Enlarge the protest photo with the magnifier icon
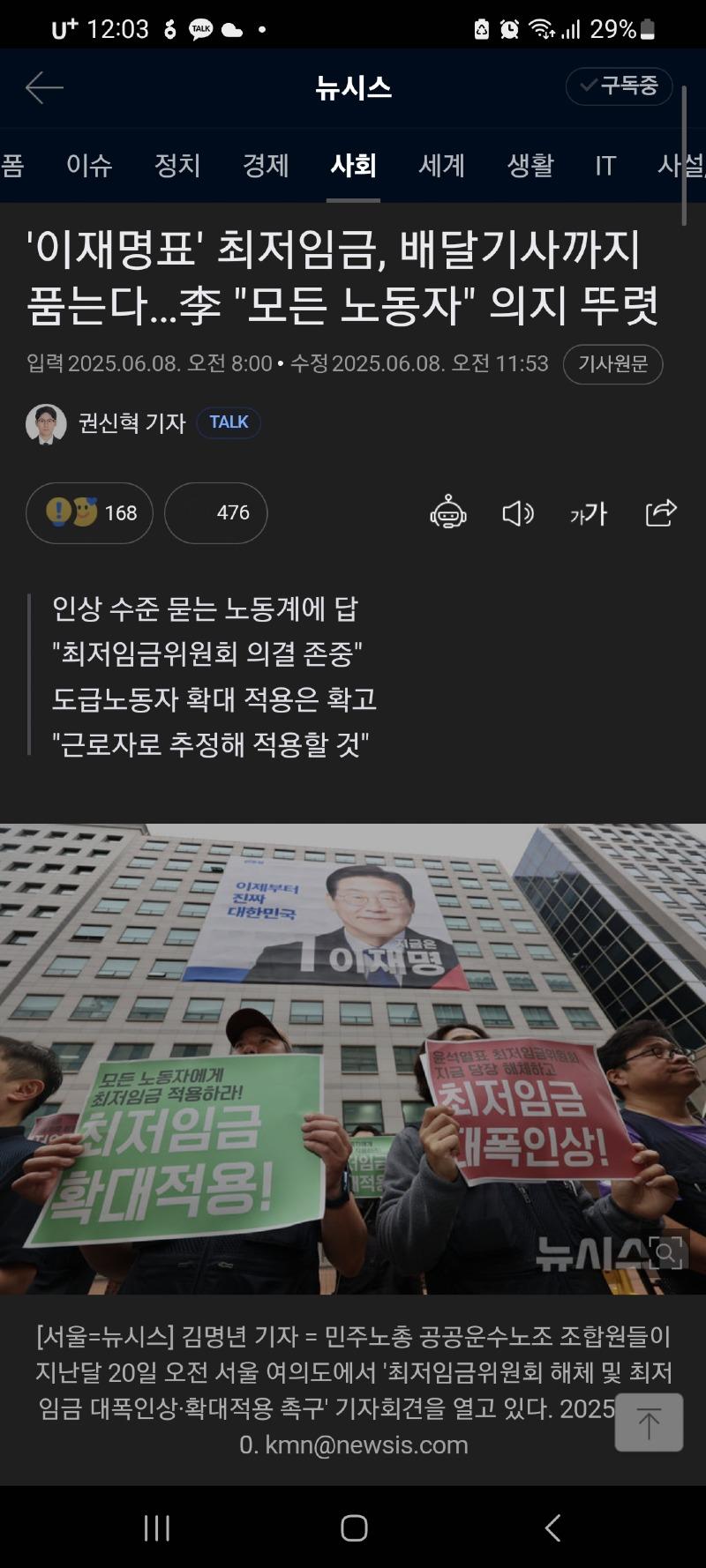This screenshot has width=706, height=1568. pyautogui.click(x=667, y=1251)
